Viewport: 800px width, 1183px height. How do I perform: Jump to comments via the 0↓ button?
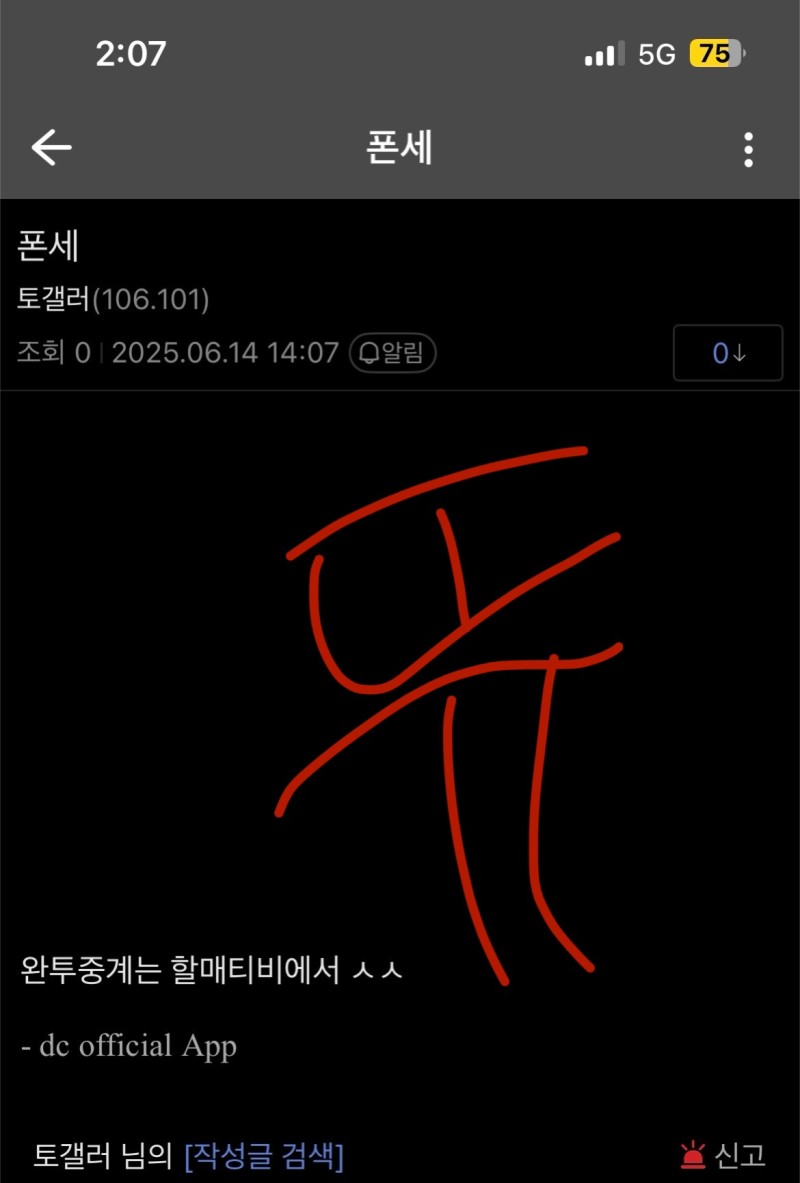point(728,353)
